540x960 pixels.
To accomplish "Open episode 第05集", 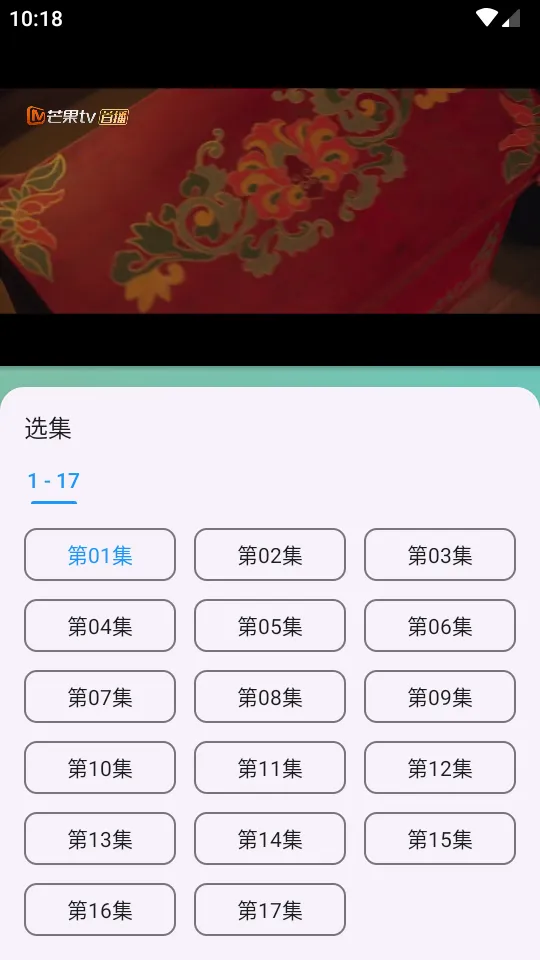I will [x=270, y=626].
